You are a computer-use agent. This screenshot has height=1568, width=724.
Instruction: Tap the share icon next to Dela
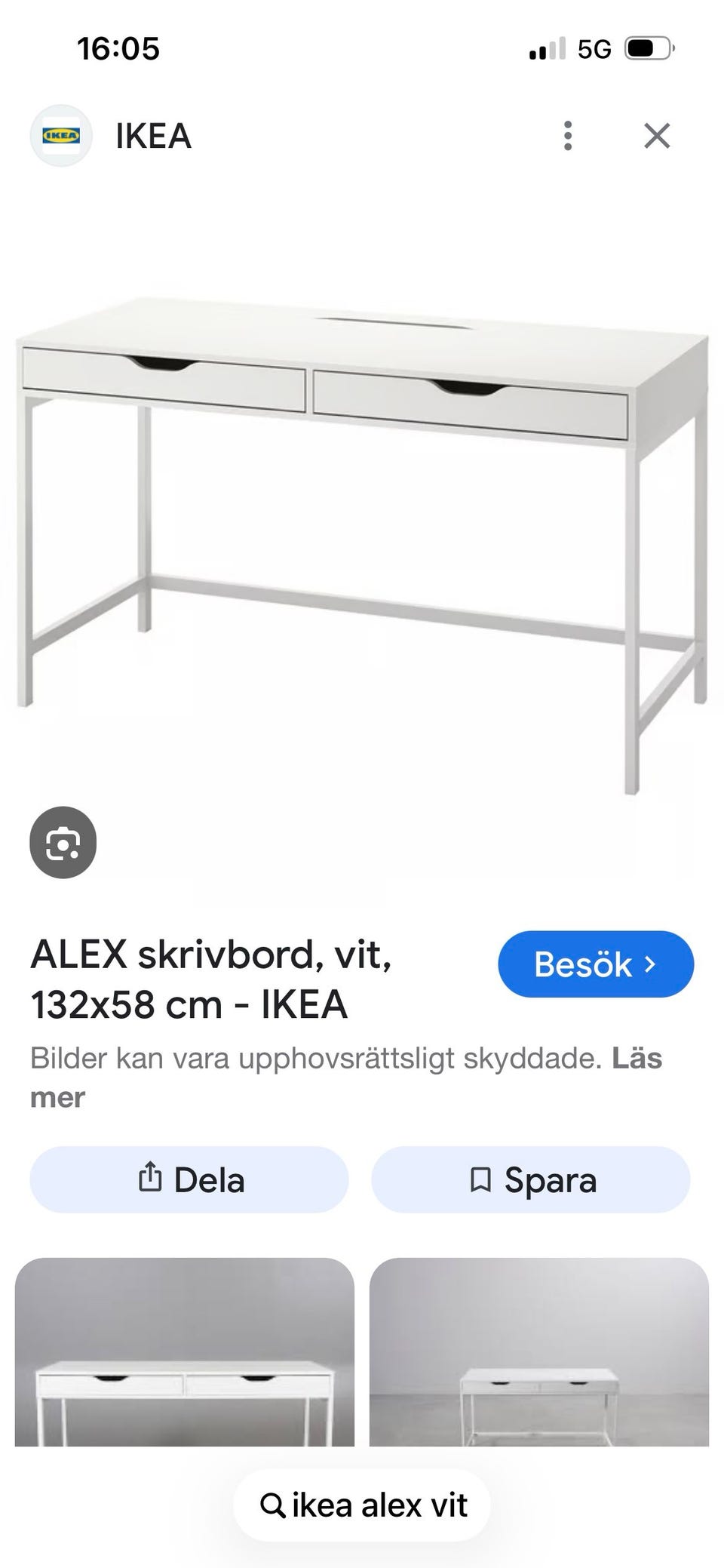[152, 1179]
